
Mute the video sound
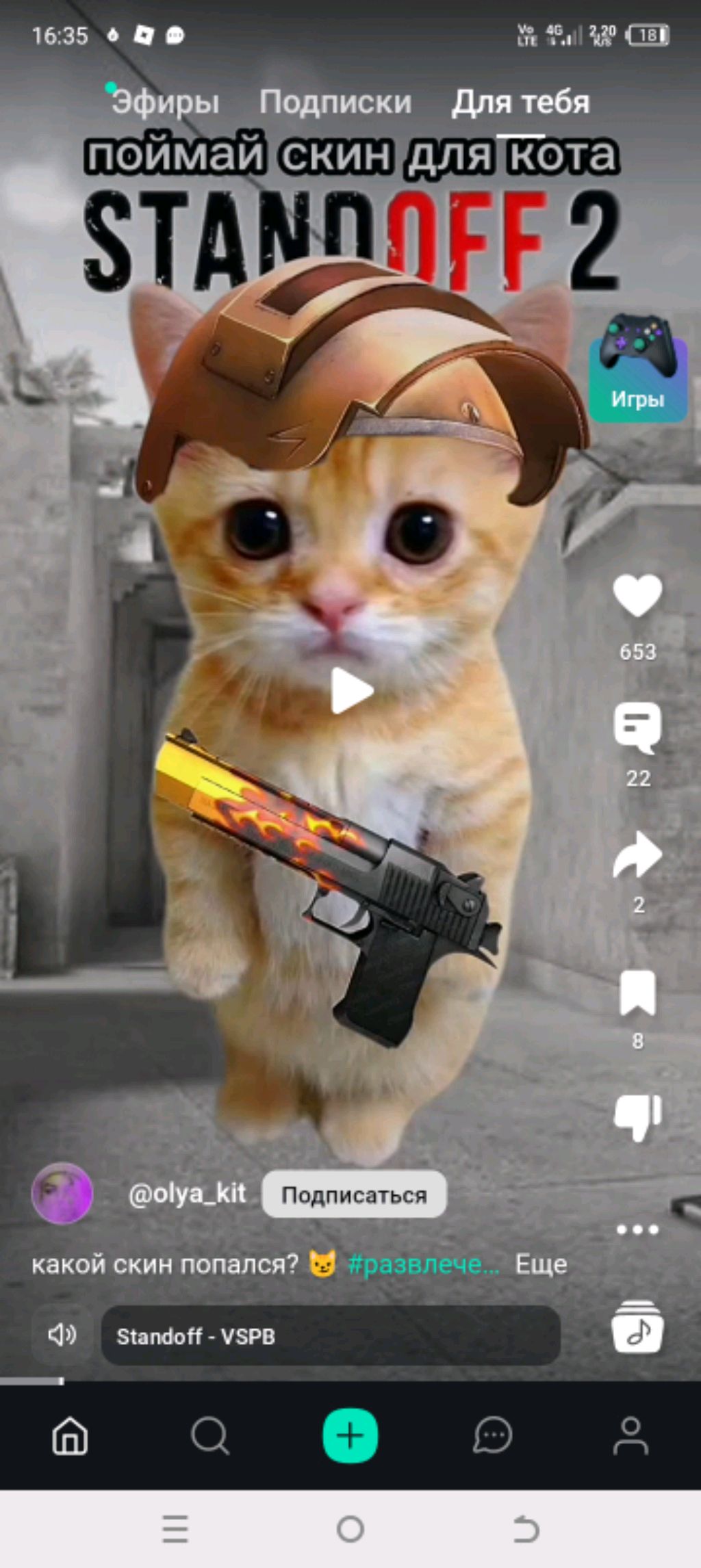coord(62,1335)
